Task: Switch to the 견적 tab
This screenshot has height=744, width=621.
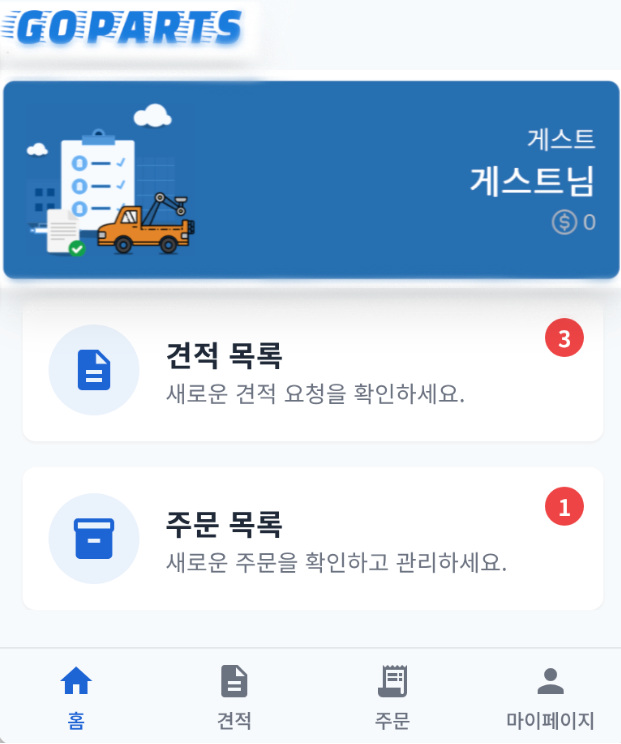Action: point(234,697)
